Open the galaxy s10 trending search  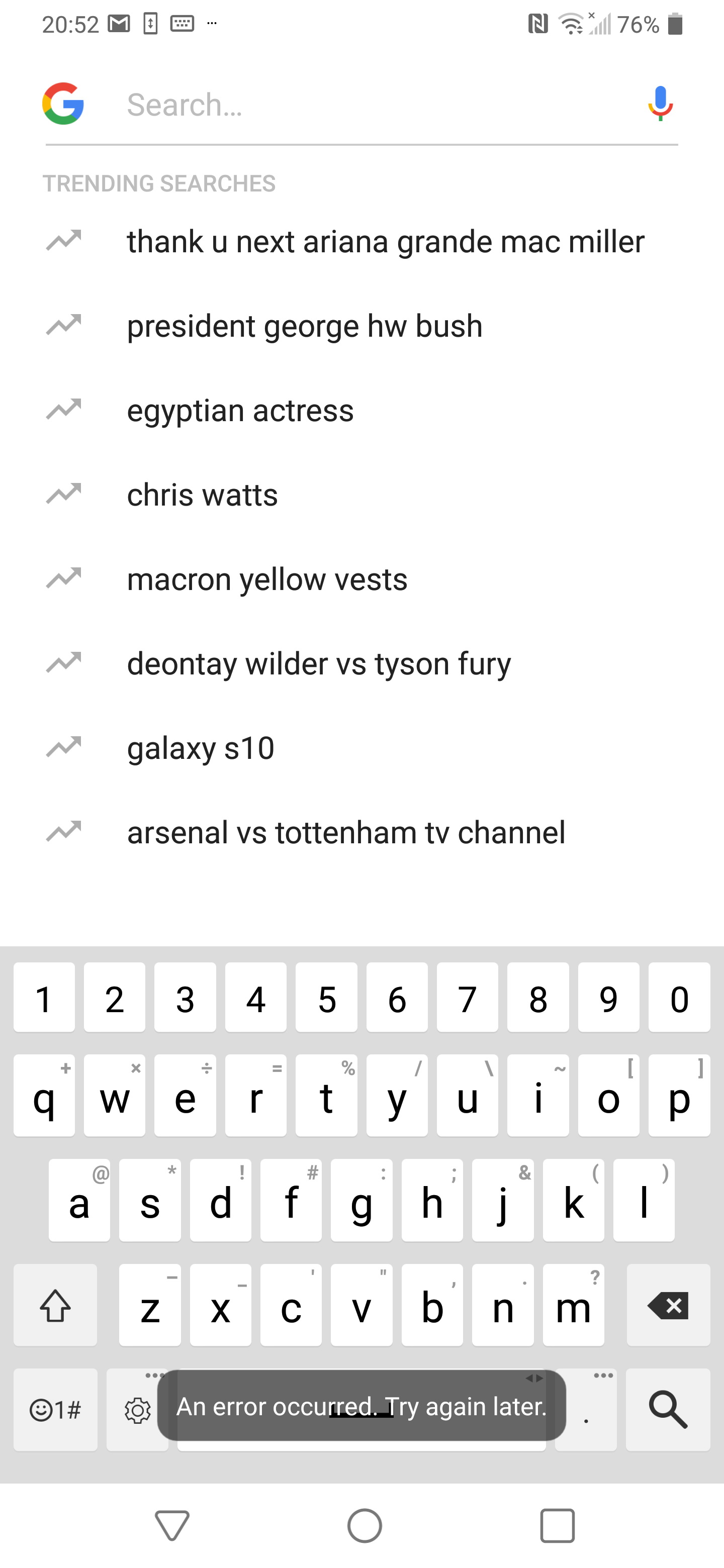pos(361,748)
